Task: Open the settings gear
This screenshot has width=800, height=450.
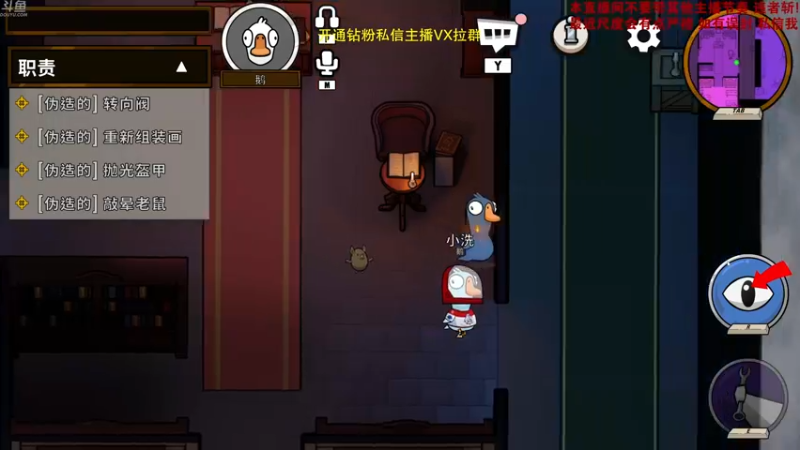Action: (643, 37)
